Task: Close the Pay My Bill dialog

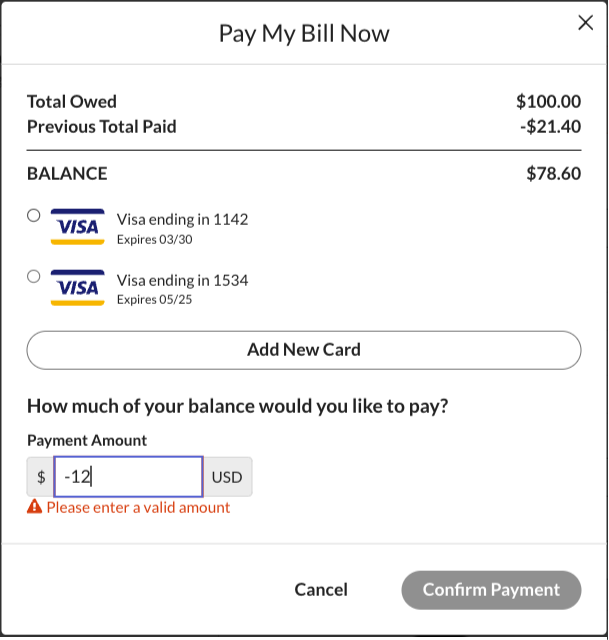Action: pyautogui.click(x=586, y=23)
